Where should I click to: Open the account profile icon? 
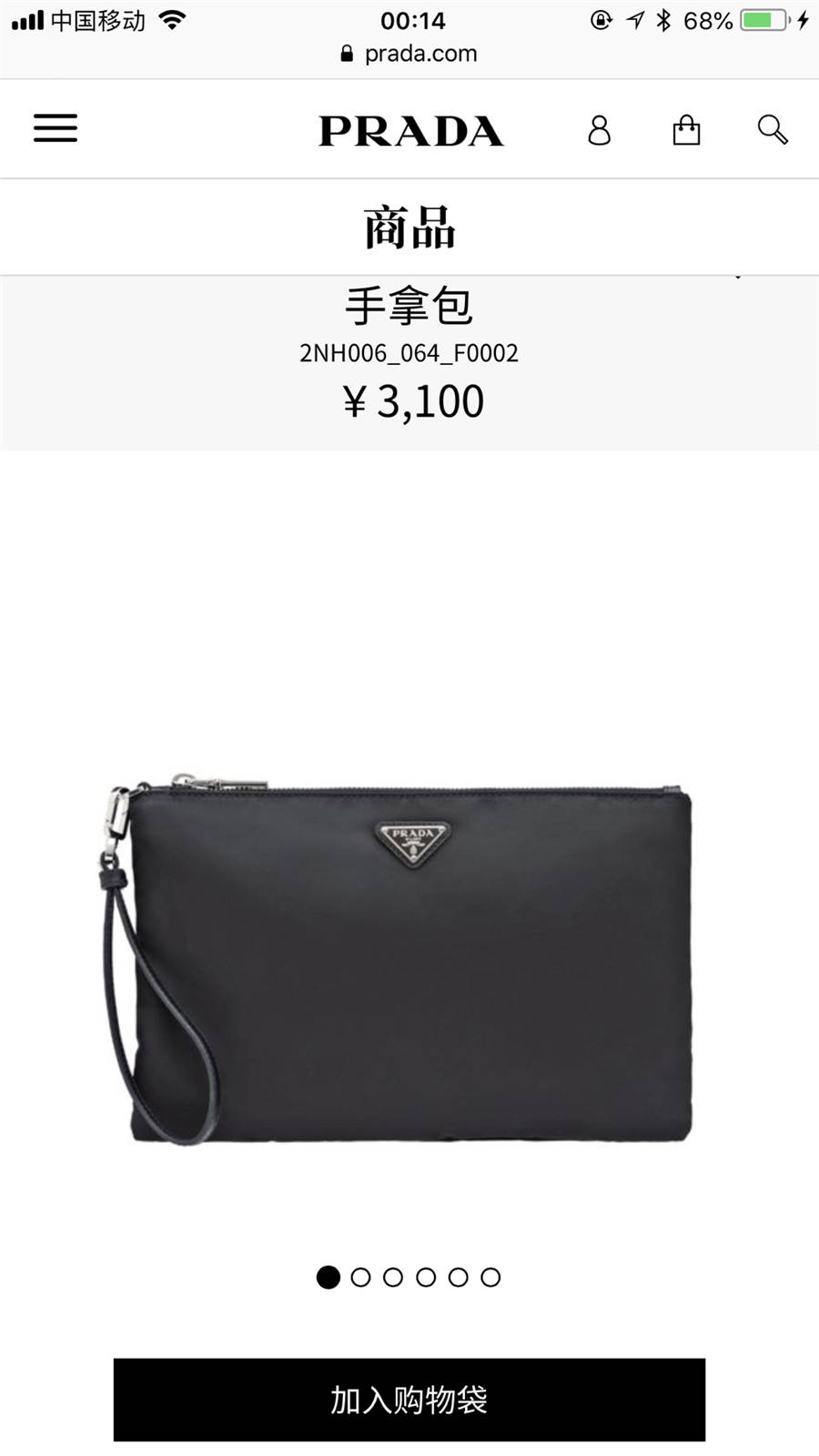click(599, 130)
